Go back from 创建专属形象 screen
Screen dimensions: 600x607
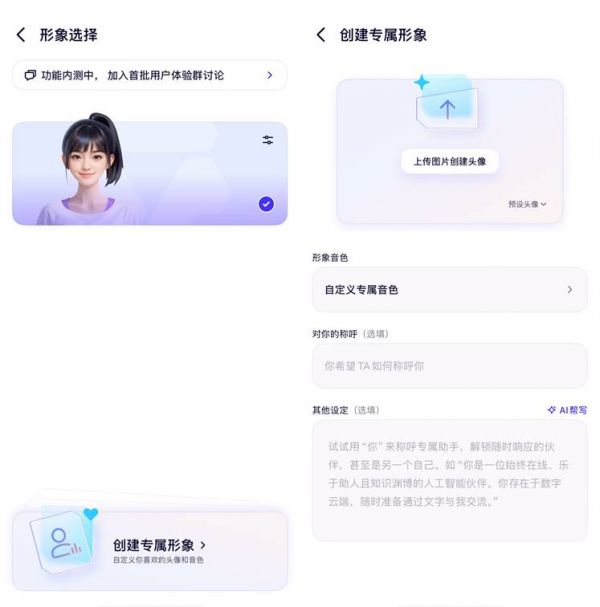[x=321, y=35]
